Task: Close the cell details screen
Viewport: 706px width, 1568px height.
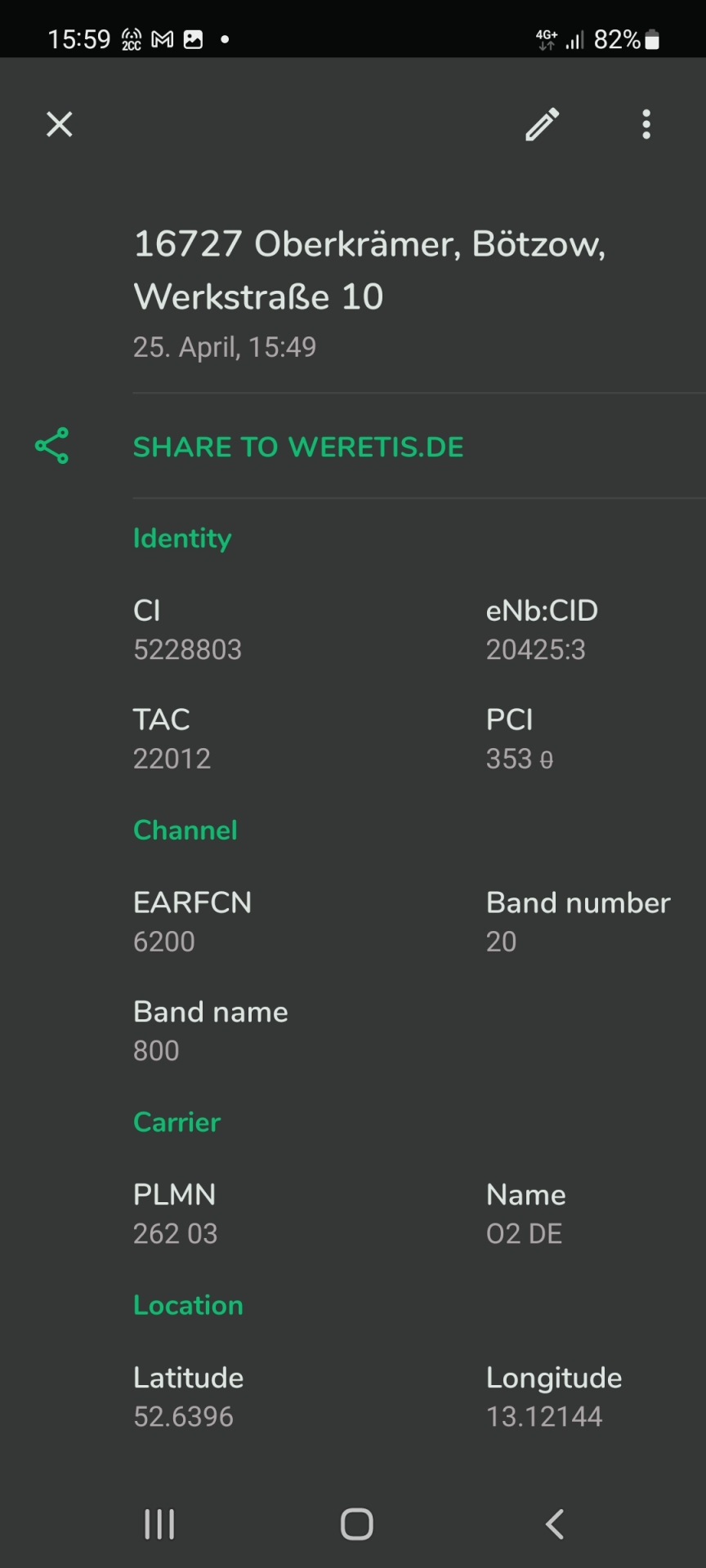Action: 59,124
